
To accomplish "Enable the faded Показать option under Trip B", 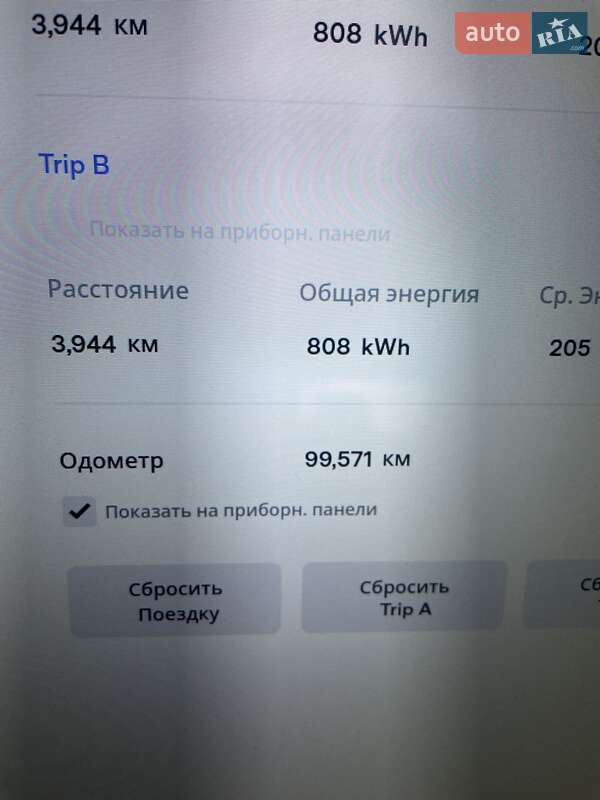I will pos(239,232).
